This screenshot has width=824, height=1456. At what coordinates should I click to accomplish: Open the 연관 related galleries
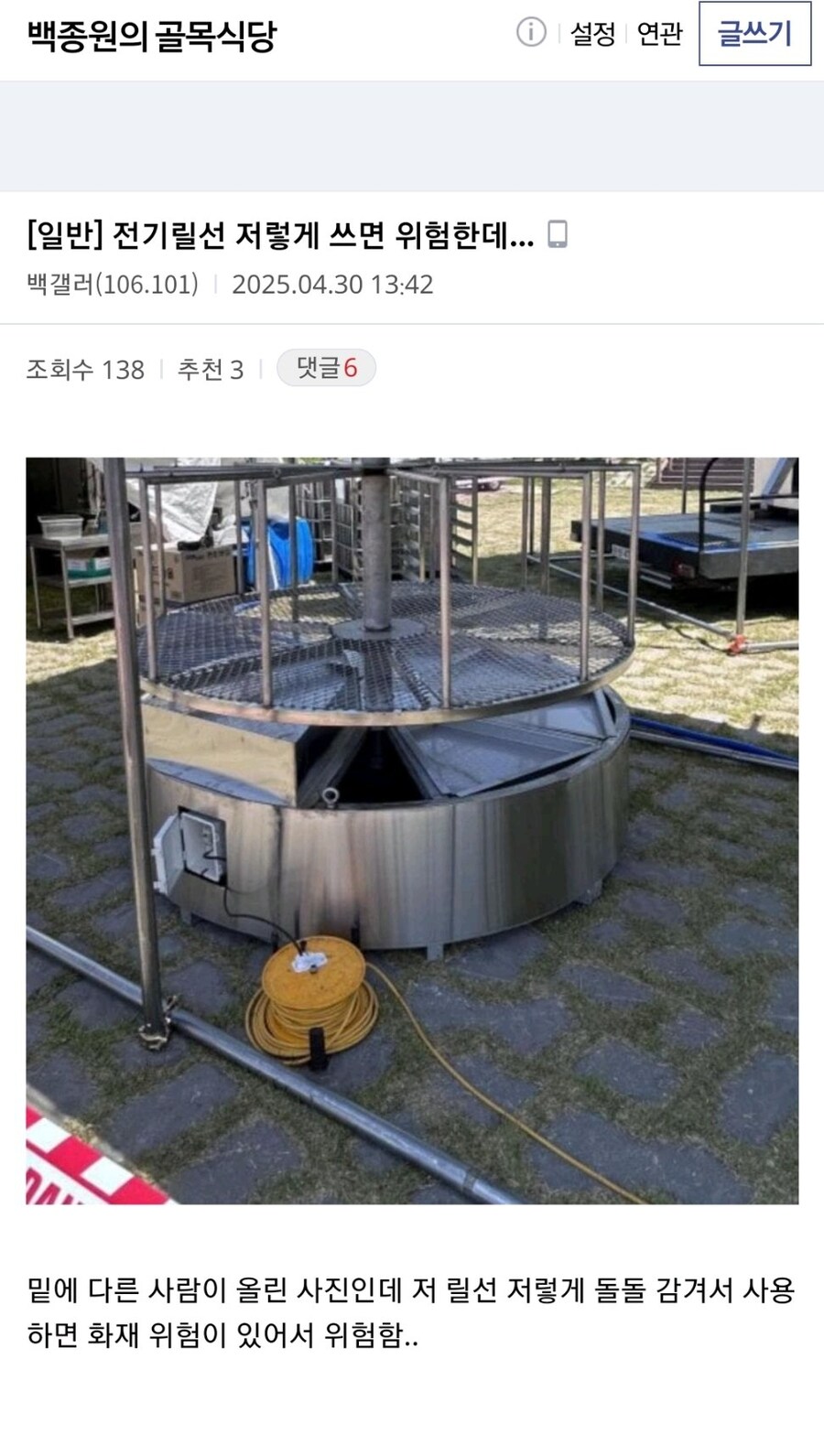(x=659, y=34)
